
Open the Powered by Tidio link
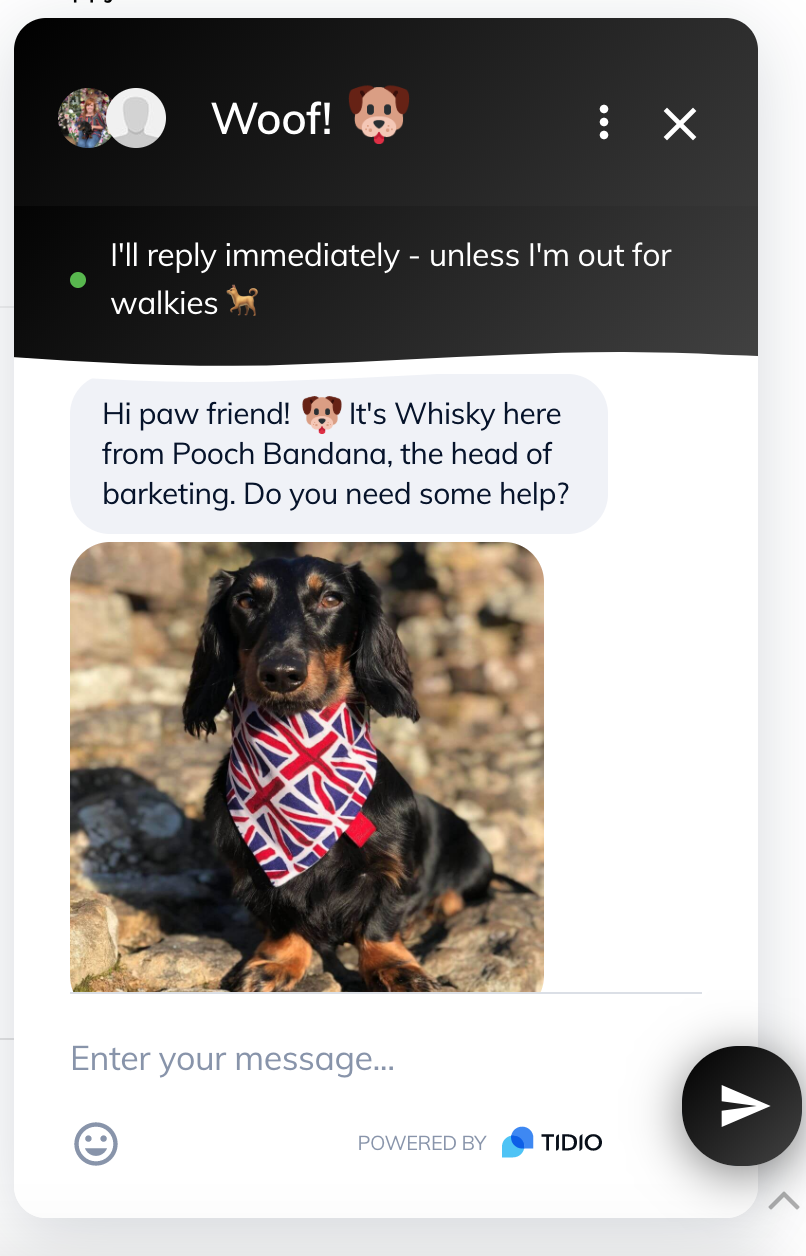480,1143
